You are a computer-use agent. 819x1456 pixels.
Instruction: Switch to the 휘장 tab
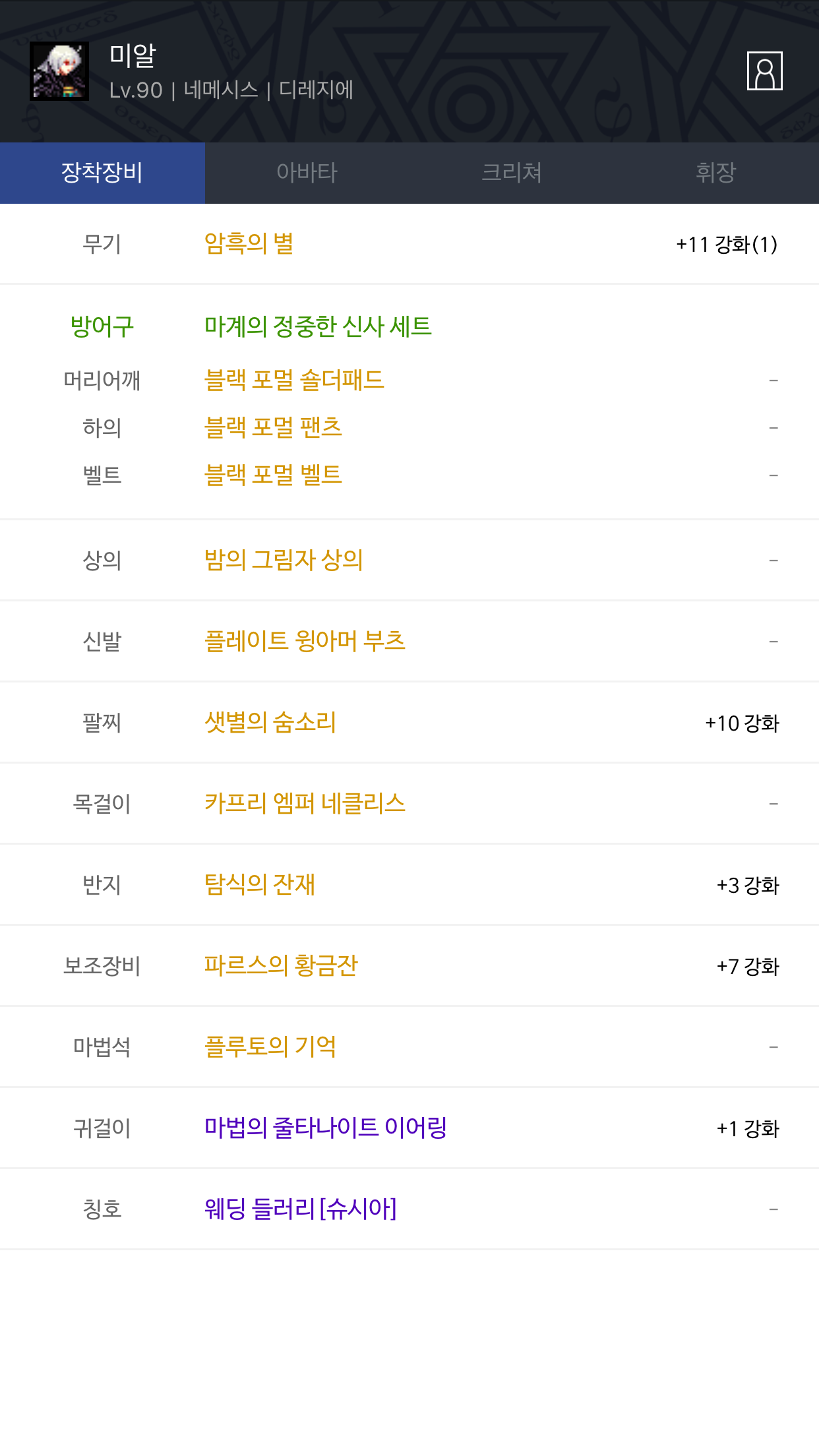pyautogui.click(x=716, y=173)
